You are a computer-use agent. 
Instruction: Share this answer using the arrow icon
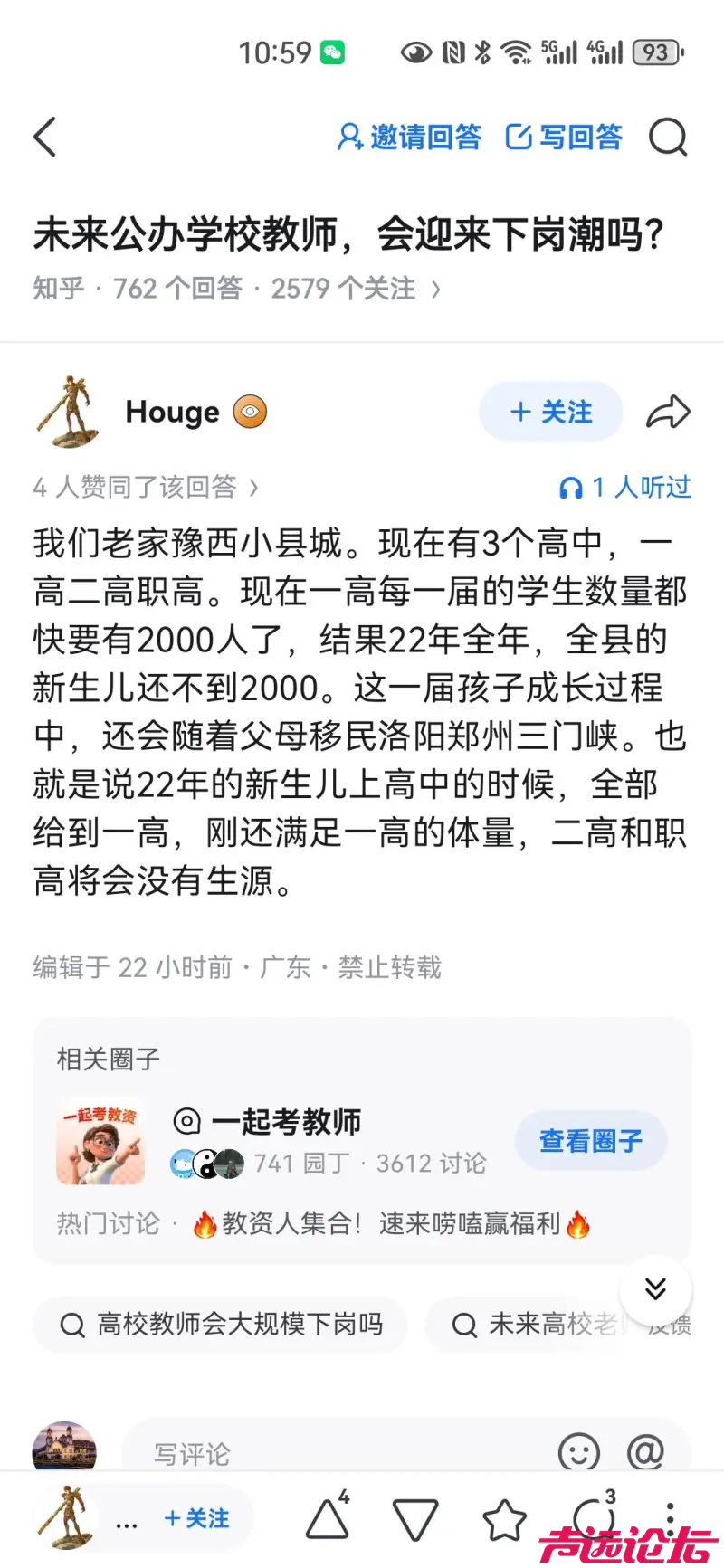coord(668,413)
